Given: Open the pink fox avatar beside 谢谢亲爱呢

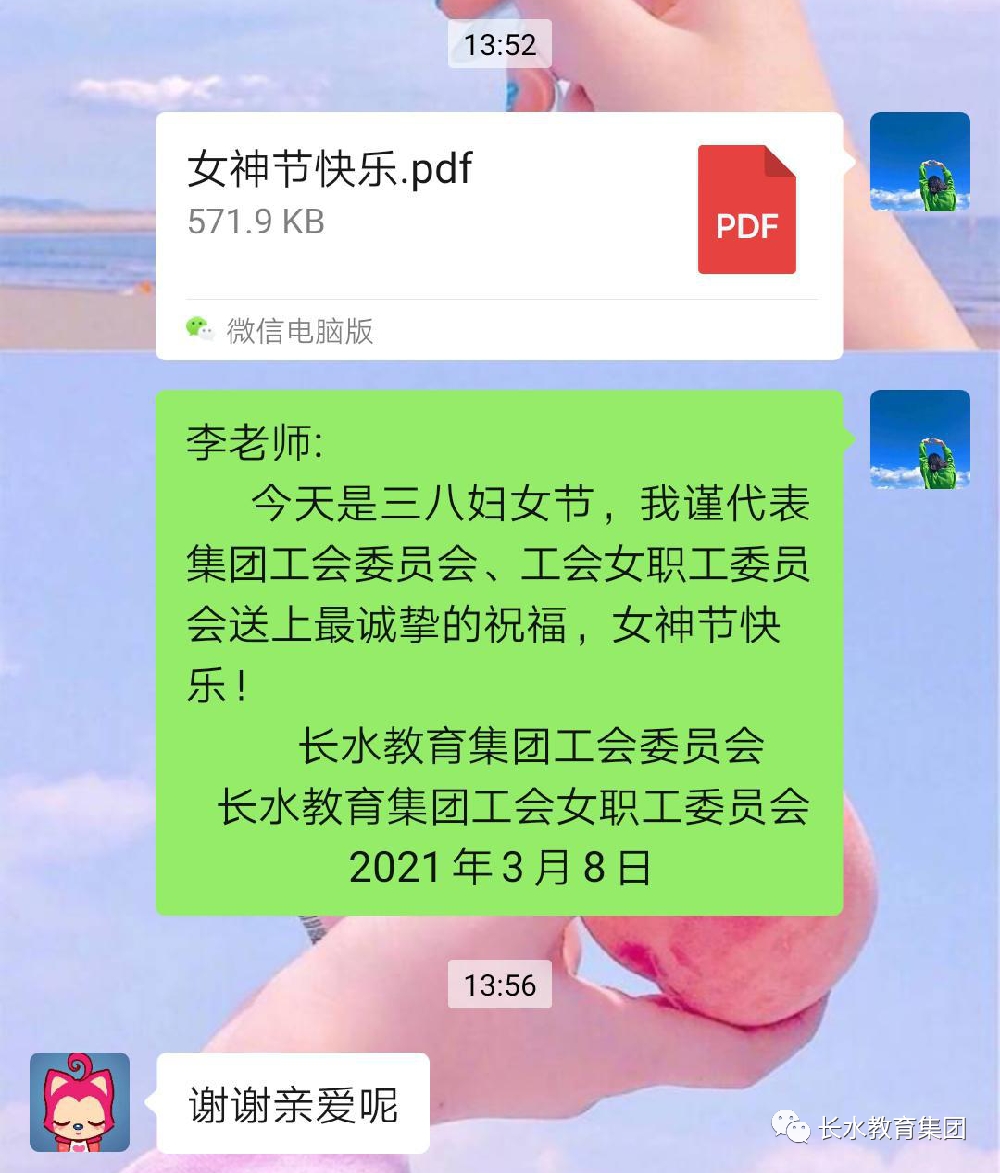Looking at the screenshot, I should [80, 1102].
